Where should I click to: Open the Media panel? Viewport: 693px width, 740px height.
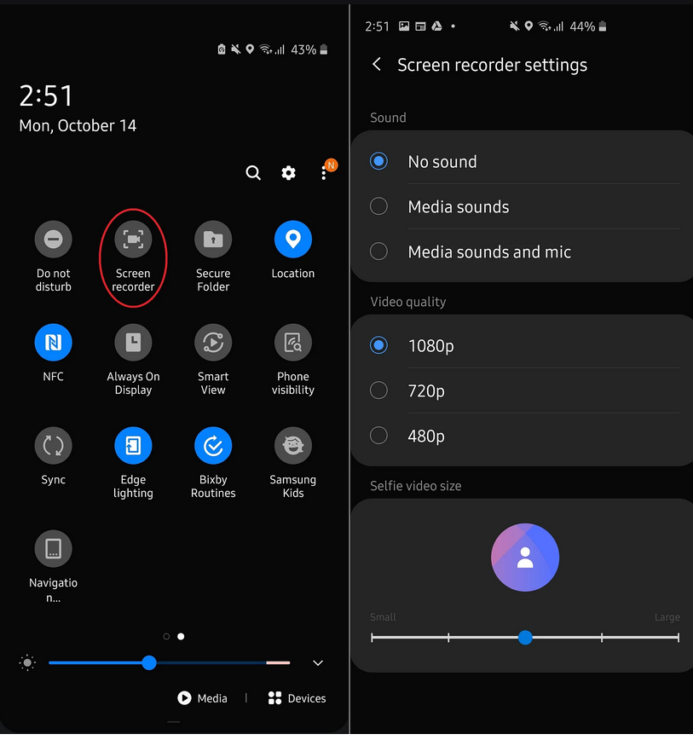tap(202, 698)
